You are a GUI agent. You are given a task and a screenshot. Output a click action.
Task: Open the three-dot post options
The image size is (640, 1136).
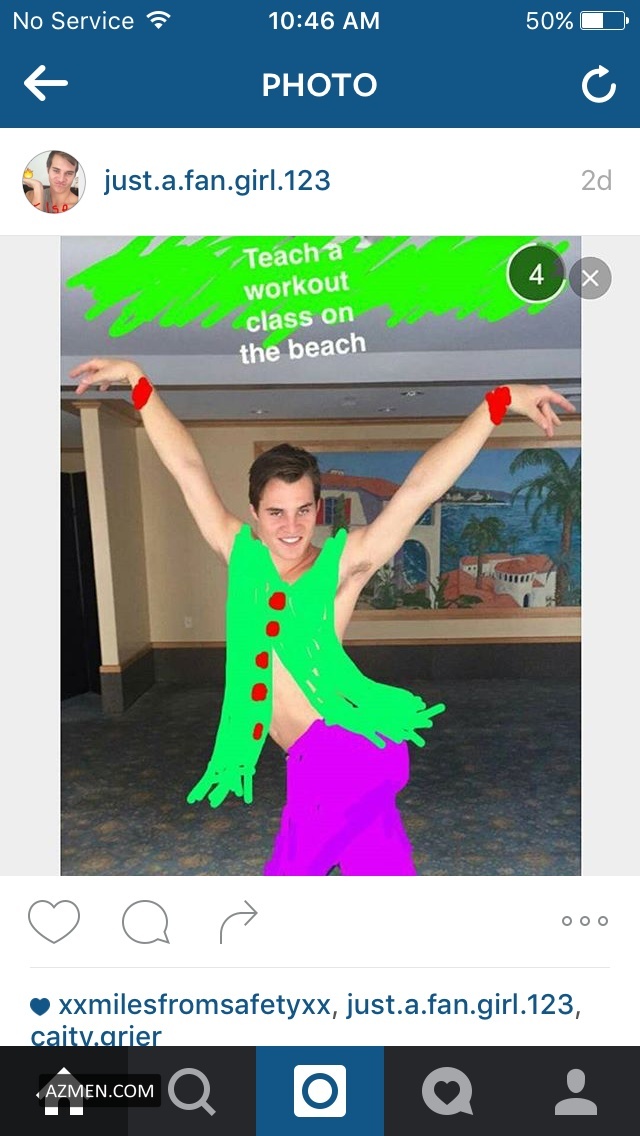(585, 921)
